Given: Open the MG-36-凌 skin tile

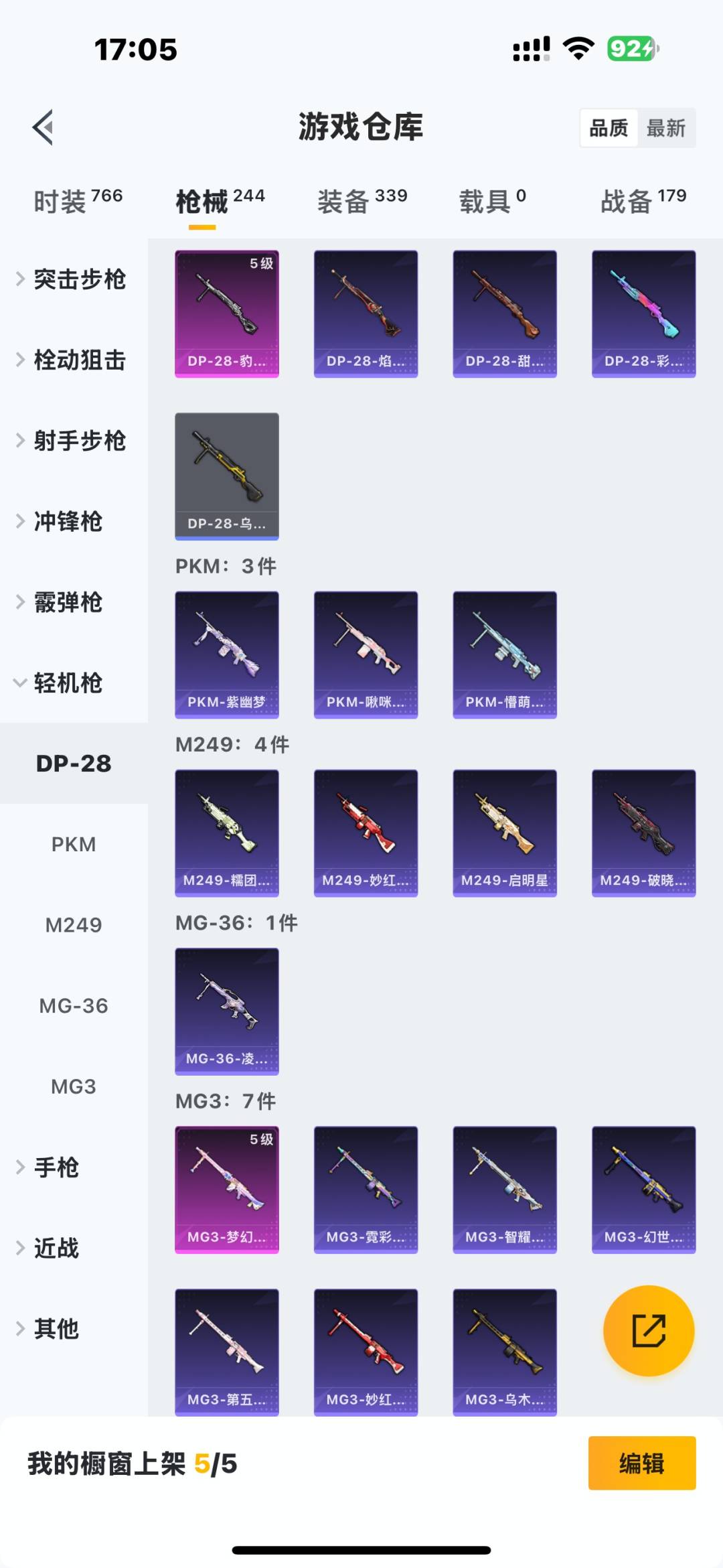Looking at the screenshot, I should [227, 1011].
